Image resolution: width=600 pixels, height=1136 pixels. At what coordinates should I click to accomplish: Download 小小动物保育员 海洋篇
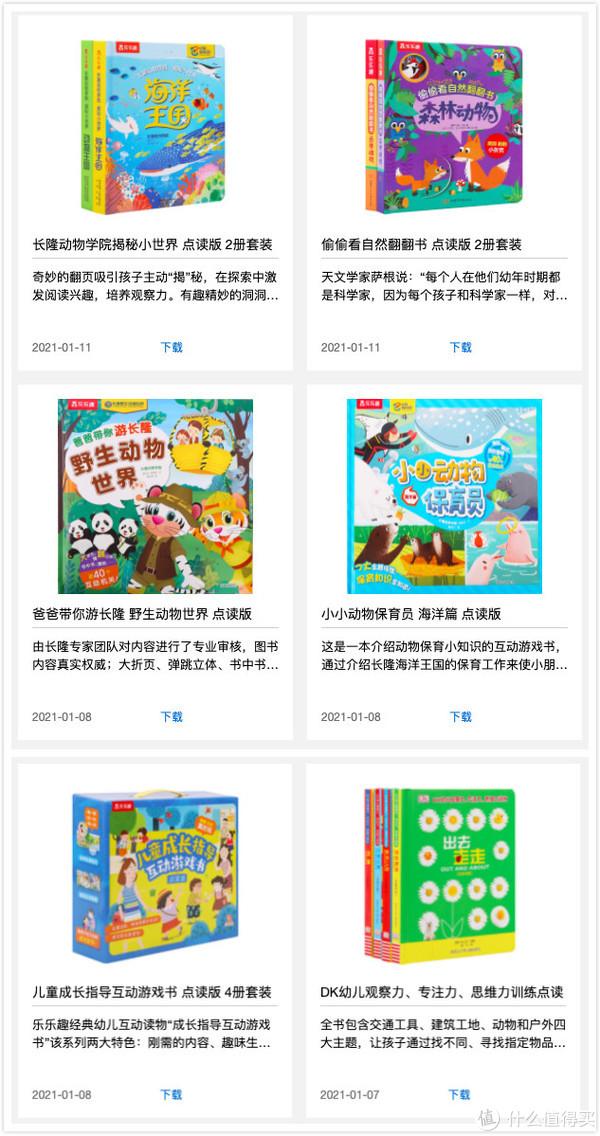[x=460, y=717]
